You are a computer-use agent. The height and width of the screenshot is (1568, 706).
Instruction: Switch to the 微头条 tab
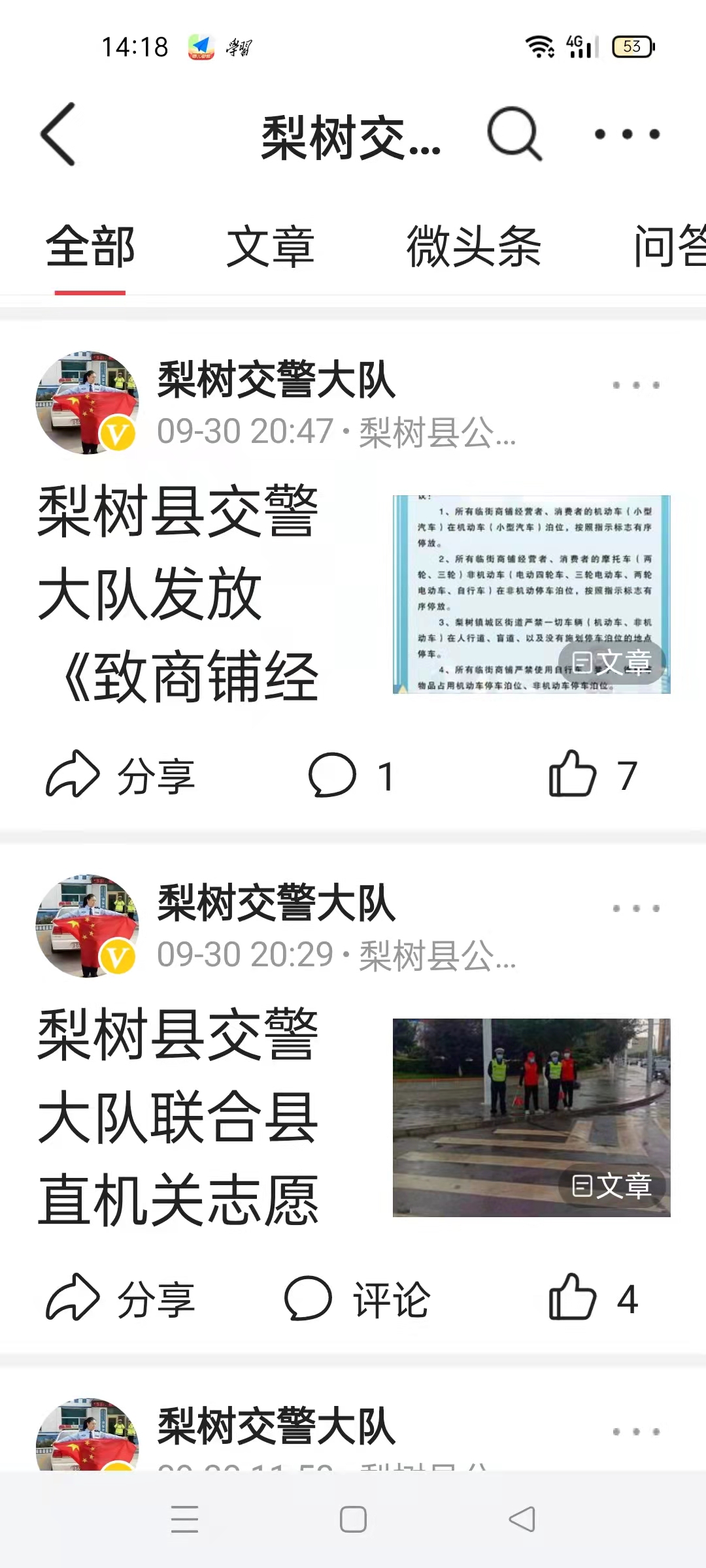(472, 247)
